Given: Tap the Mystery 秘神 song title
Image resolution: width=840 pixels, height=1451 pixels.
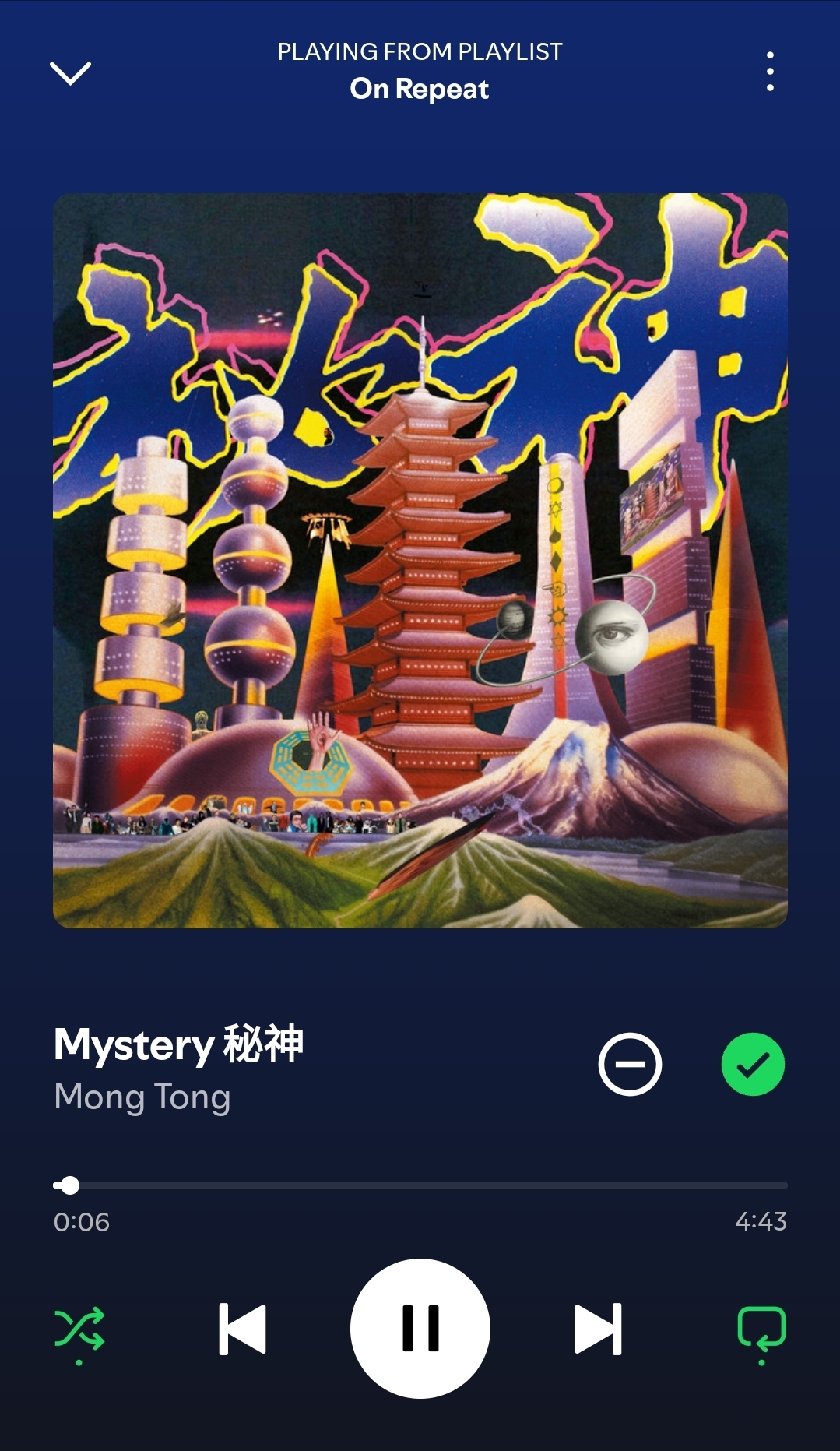Looking at the screenshot, I should click(x=178, y=1044).
